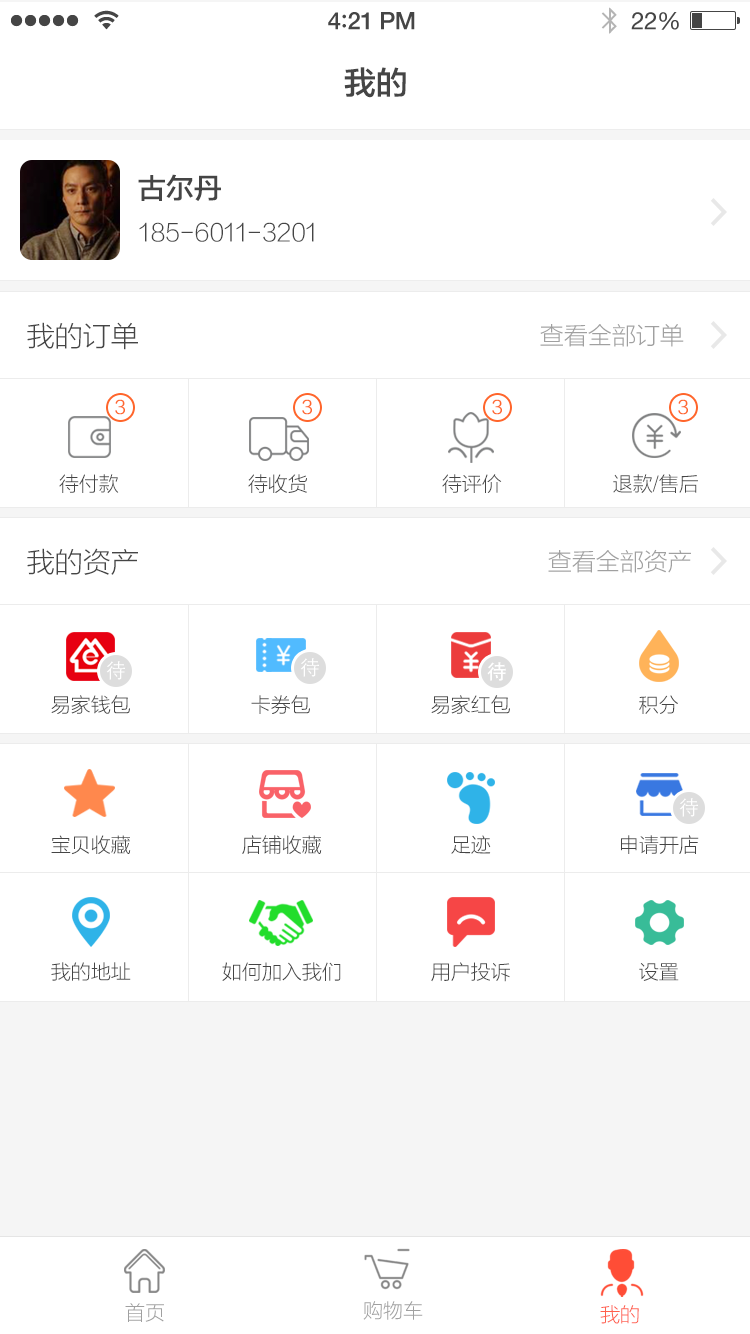The height and width of the screenshot is (1334, 750).
Task: Open 宝贝收藏 item favorites
Action: point(91,808)
